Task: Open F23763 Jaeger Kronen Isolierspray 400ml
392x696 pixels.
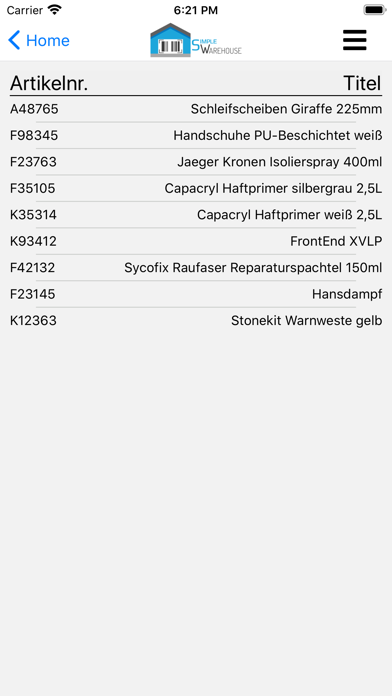Action: coord(196,162)
